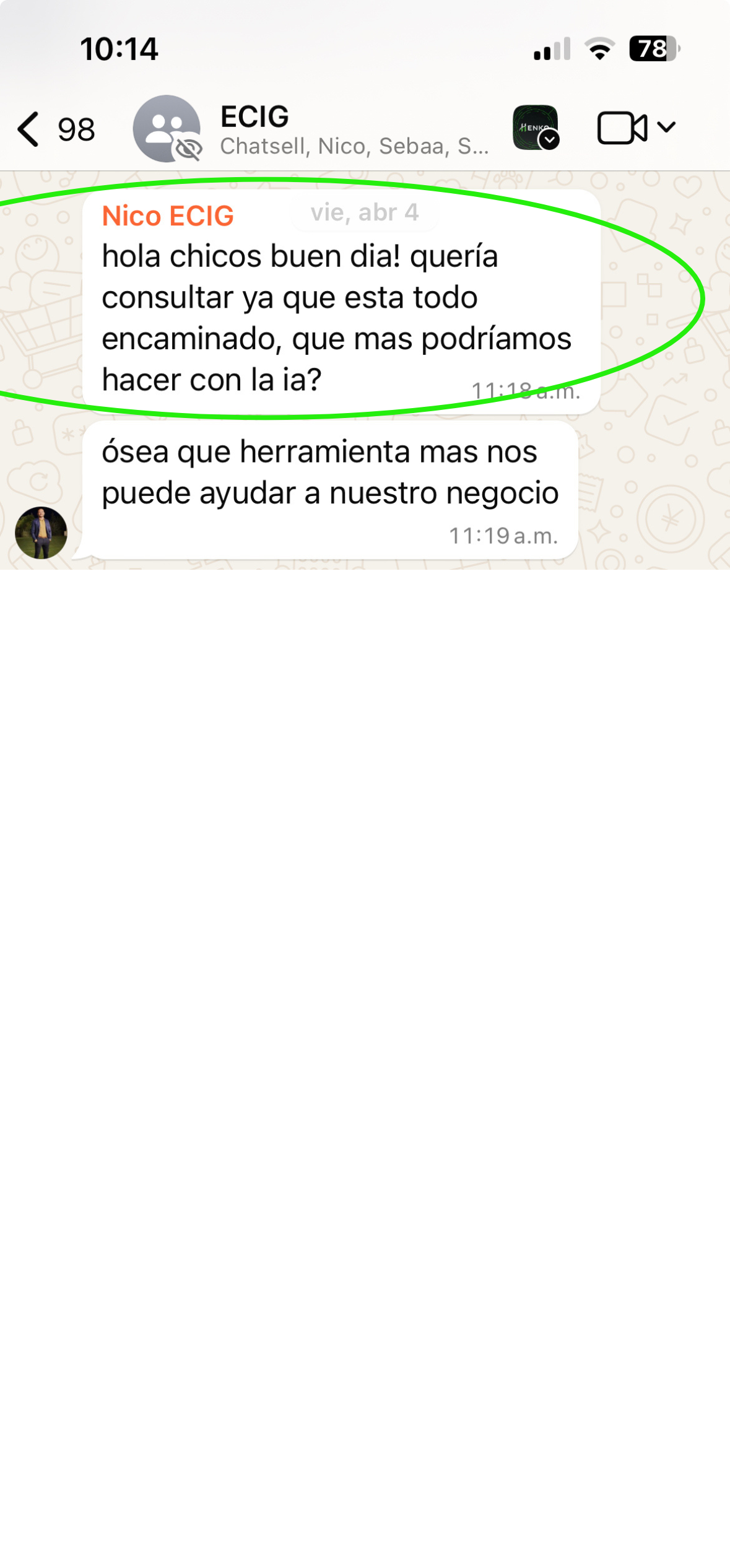The width and height of the screenshot is (730, 1568).
Task: Tap the cellular signal indicator
Action: click(x=550, y=51)
